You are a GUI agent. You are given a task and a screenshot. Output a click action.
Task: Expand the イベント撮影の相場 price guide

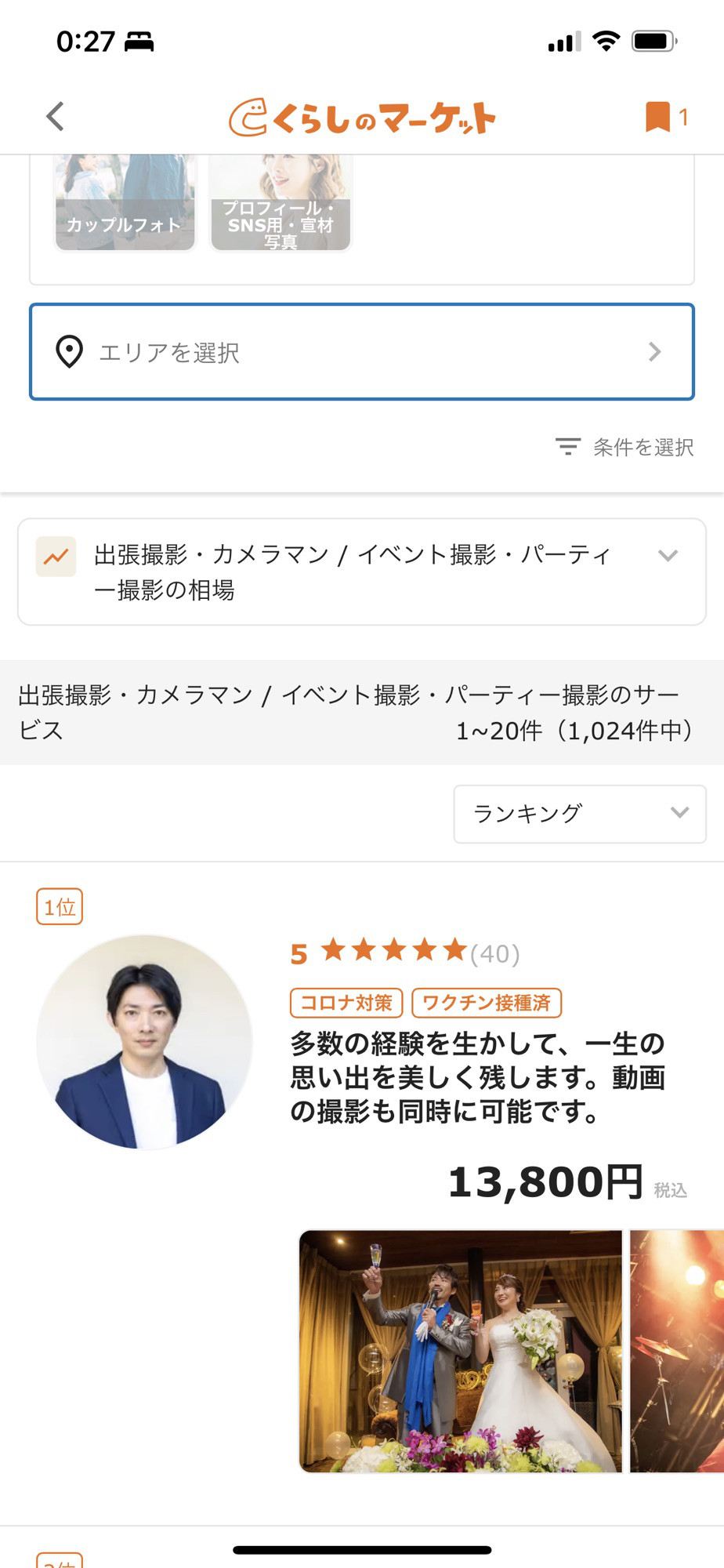pyautogui.click(x=362, y=572)
